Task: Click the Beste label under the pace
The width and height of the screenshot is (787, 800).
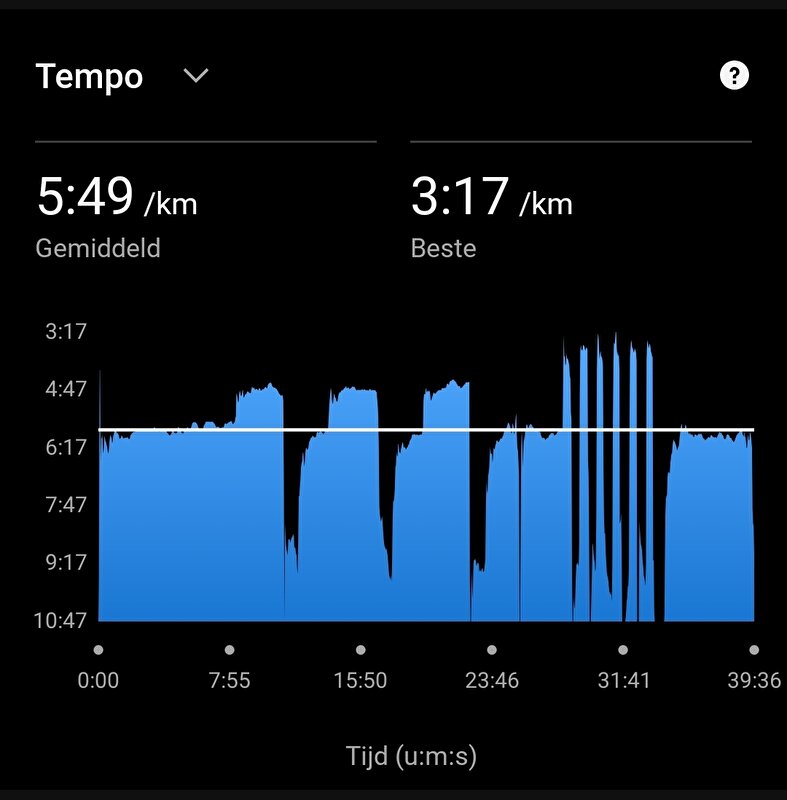Action: coord(443,248)
